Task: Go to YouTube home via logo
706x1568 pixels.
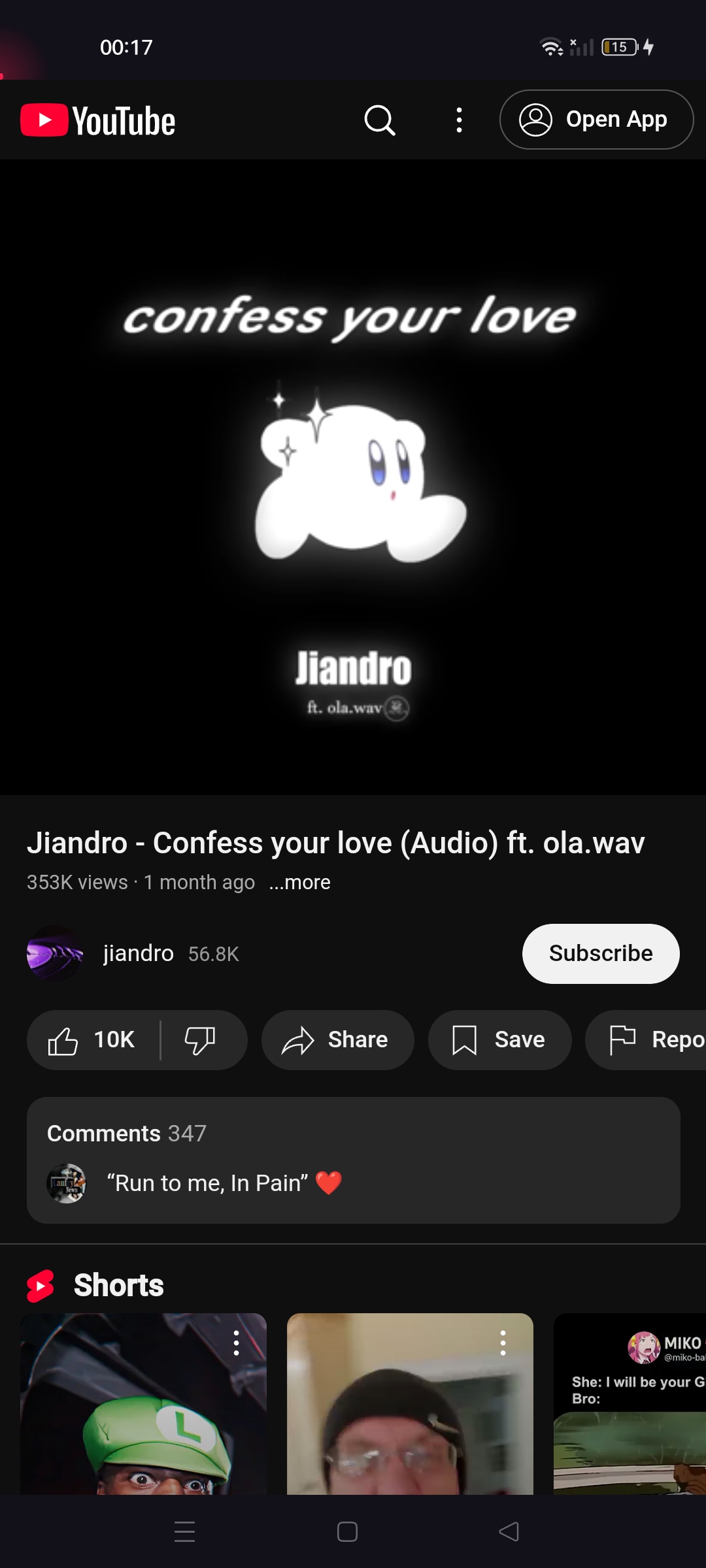Action: [98, 121]
